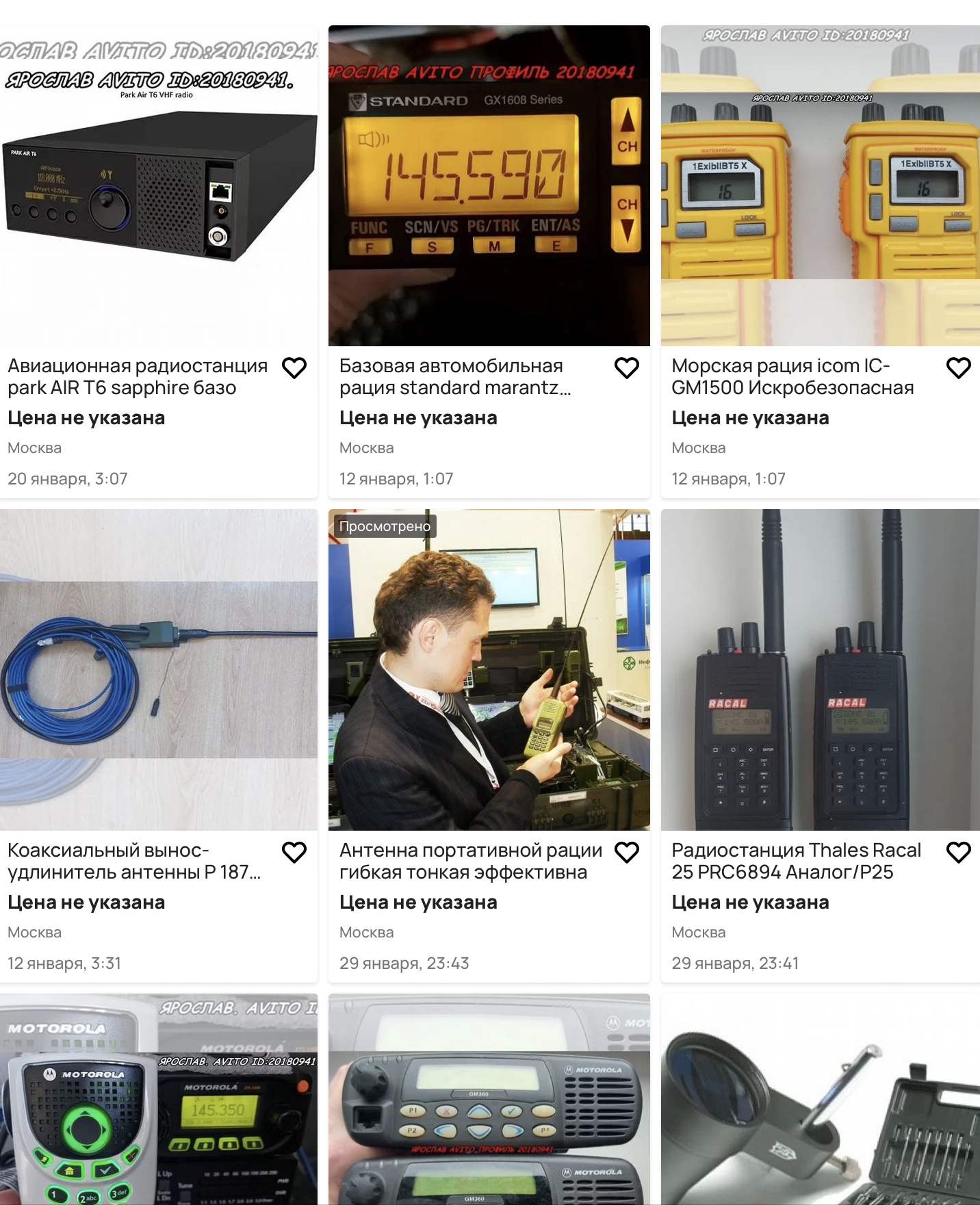Add standard marantz radio to favorites
Viewport: 980px width, 1205px height.
coord(626,368)
